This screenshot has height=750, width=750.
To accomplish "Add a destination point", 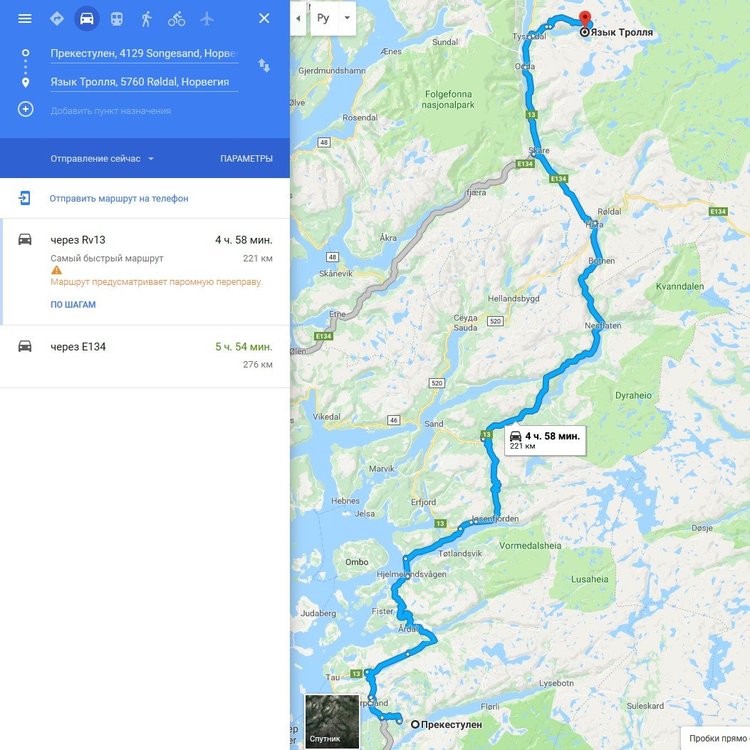I will [110, 110].
